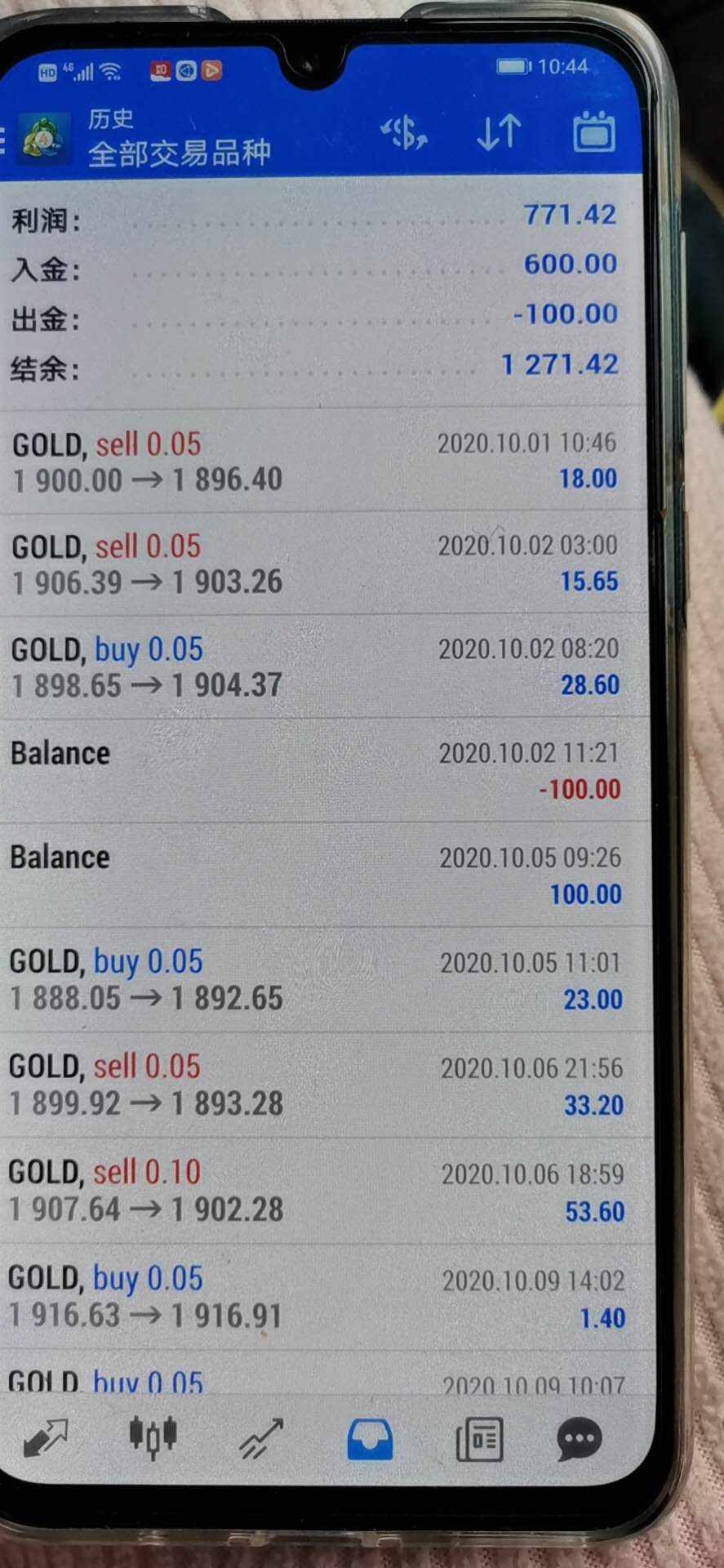The height and width of the screenshot is (1568, 724).
Task: Open GOLD buy trade with profit 1.40
Action: point(318,1298)
